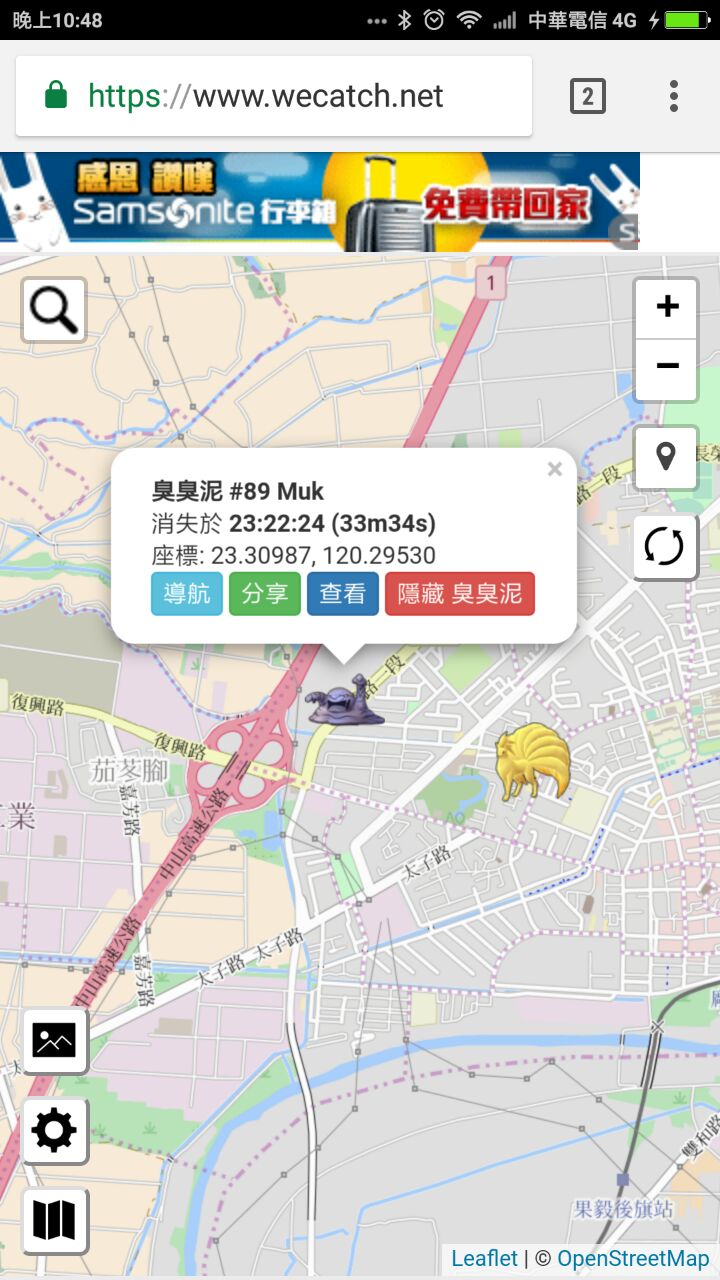Zoom in on the map
Viewport: 720px width, 1280px height.
(x=666, y=307)
